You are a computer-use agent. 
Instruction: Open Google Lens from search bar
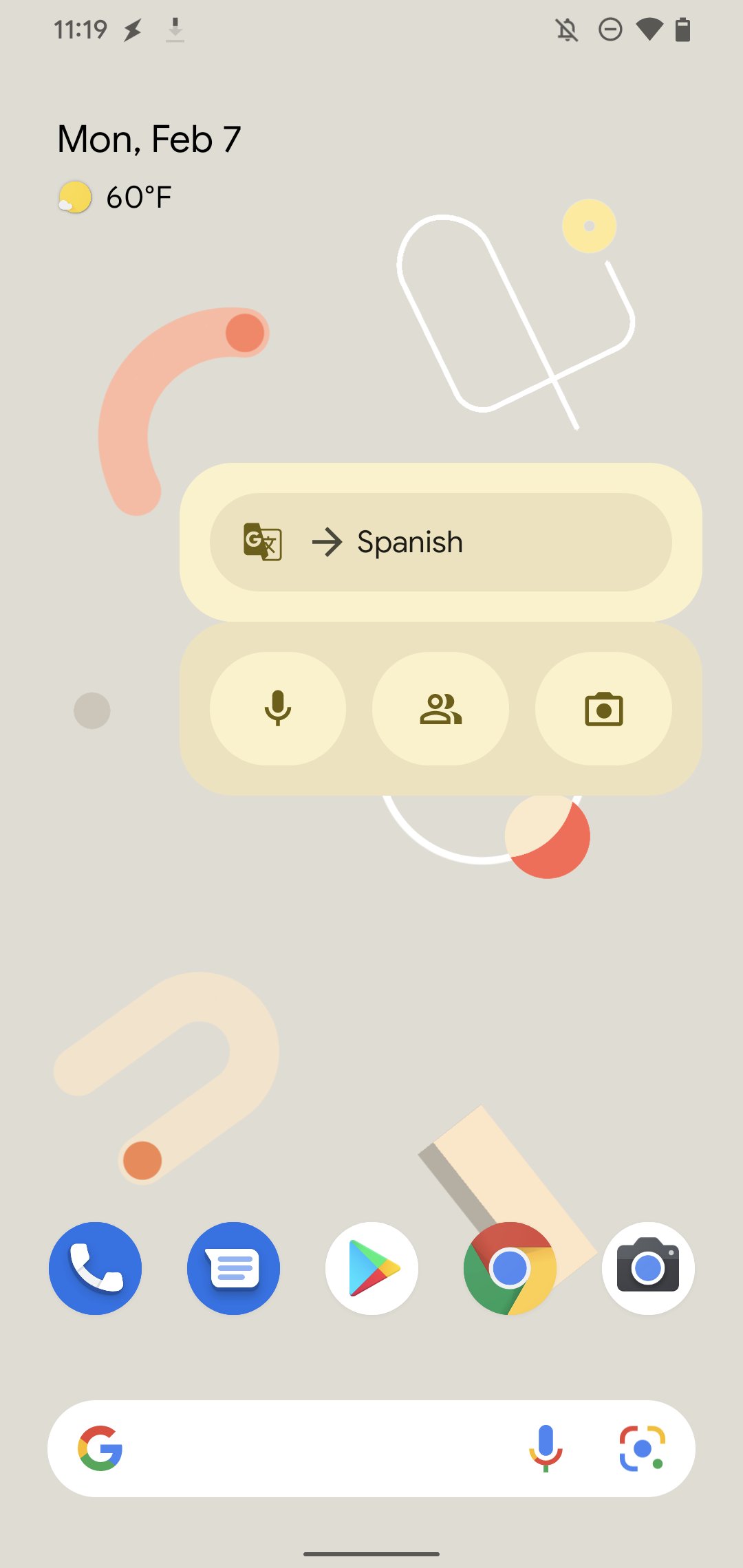coord(642,1448)
